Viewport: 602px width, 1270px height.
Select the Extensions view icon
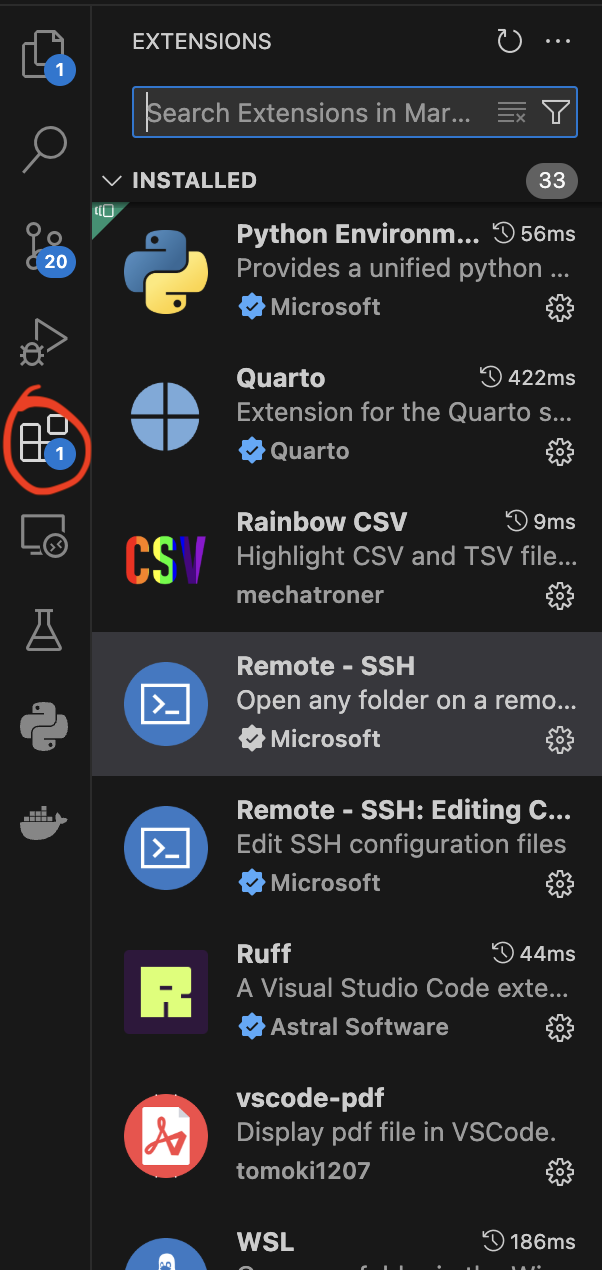coord(45,439)
